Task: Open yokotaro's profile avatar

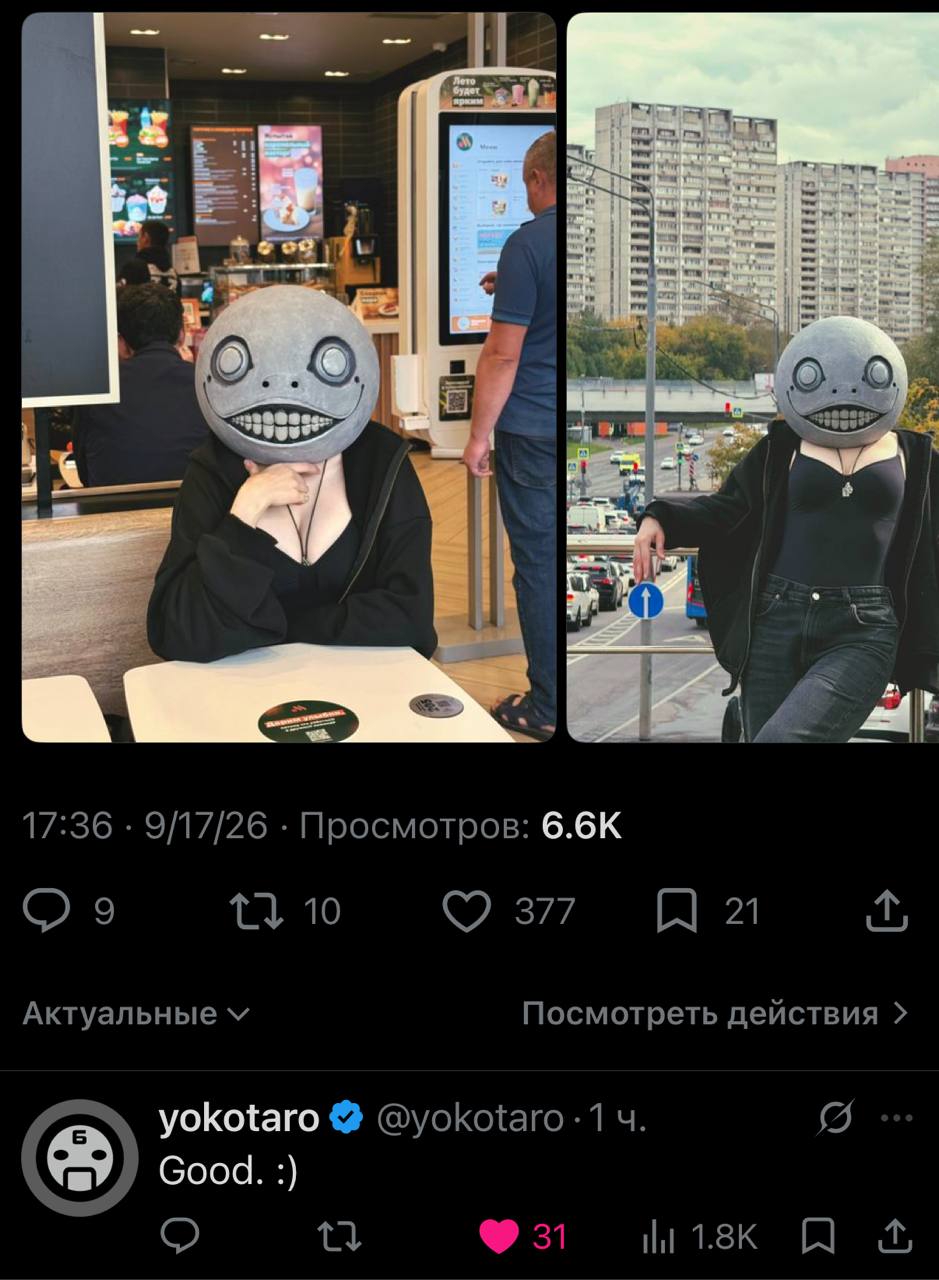Action: point(80,1157)
